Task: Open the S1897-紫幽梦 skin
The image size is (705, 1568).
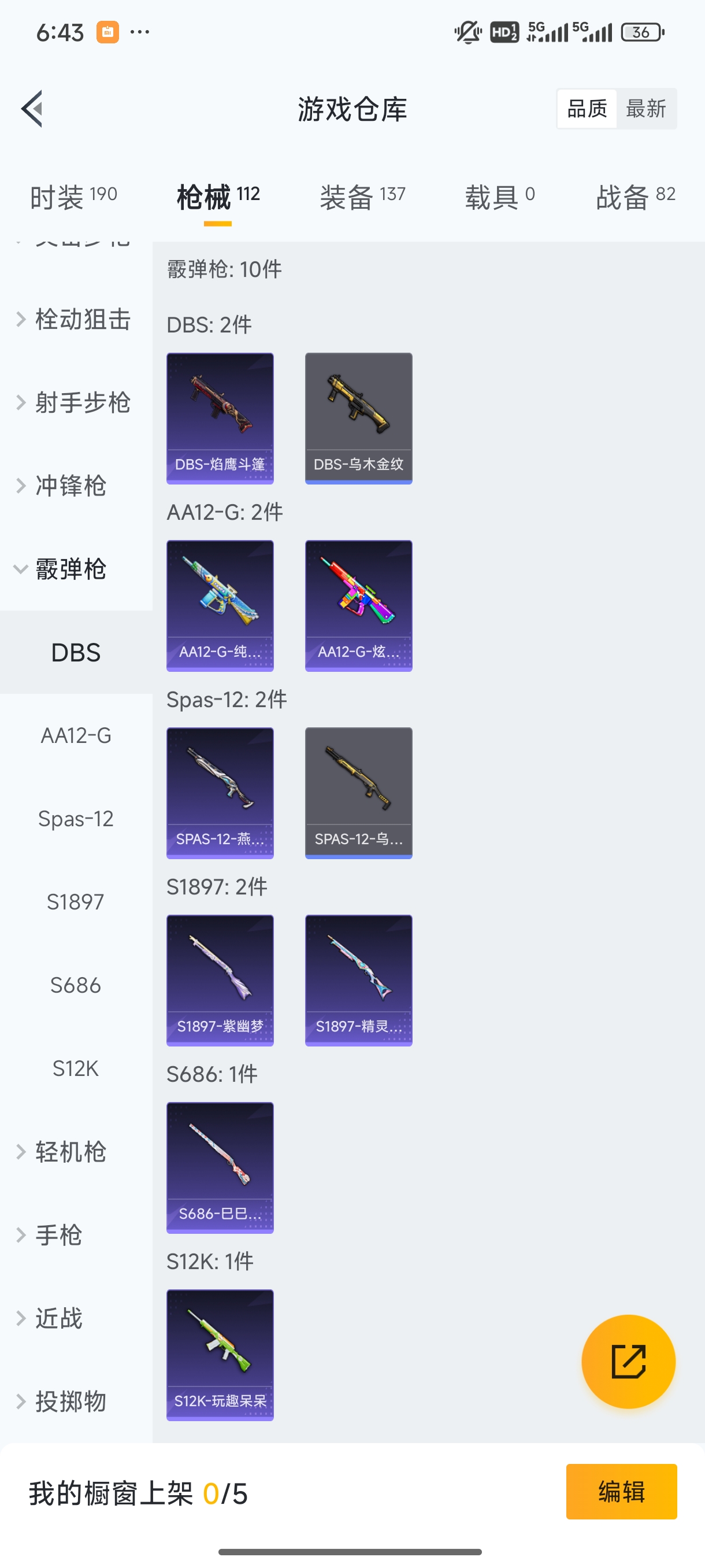Action: [220, 980]
